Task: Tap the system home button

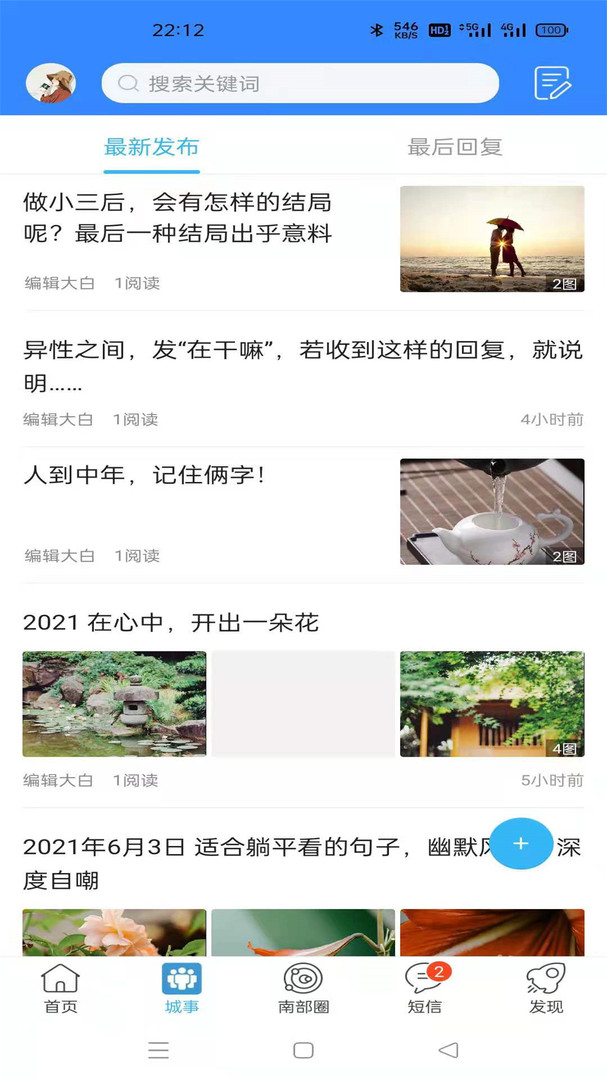Action: pyautogui.click(x=304, y=1050)
